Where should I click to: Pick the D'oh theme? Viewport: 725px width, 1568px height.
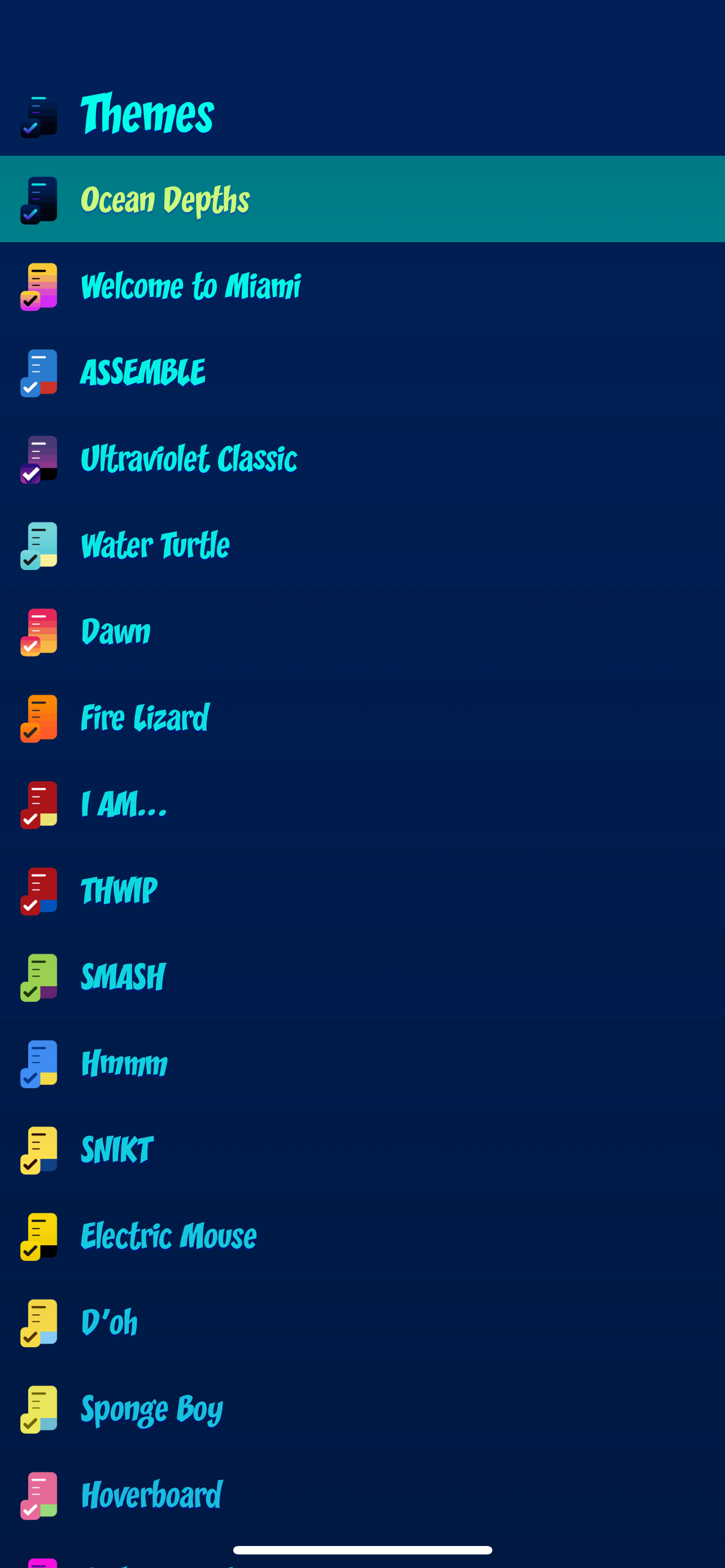click(x=362, y=1322)
